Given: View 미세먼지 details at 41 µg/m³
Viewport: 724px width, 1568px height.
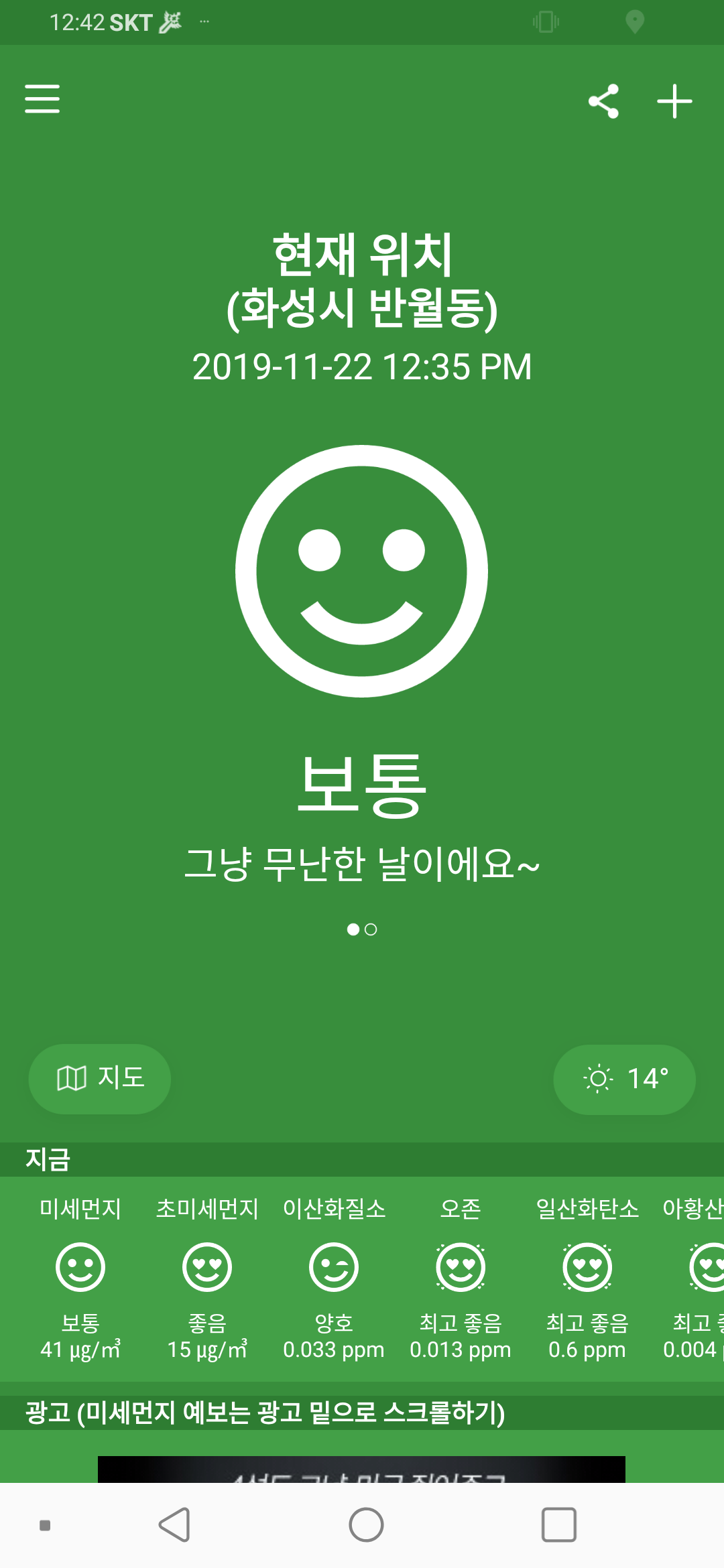Looking at the screenshot, I should (x=80, y=1278).
